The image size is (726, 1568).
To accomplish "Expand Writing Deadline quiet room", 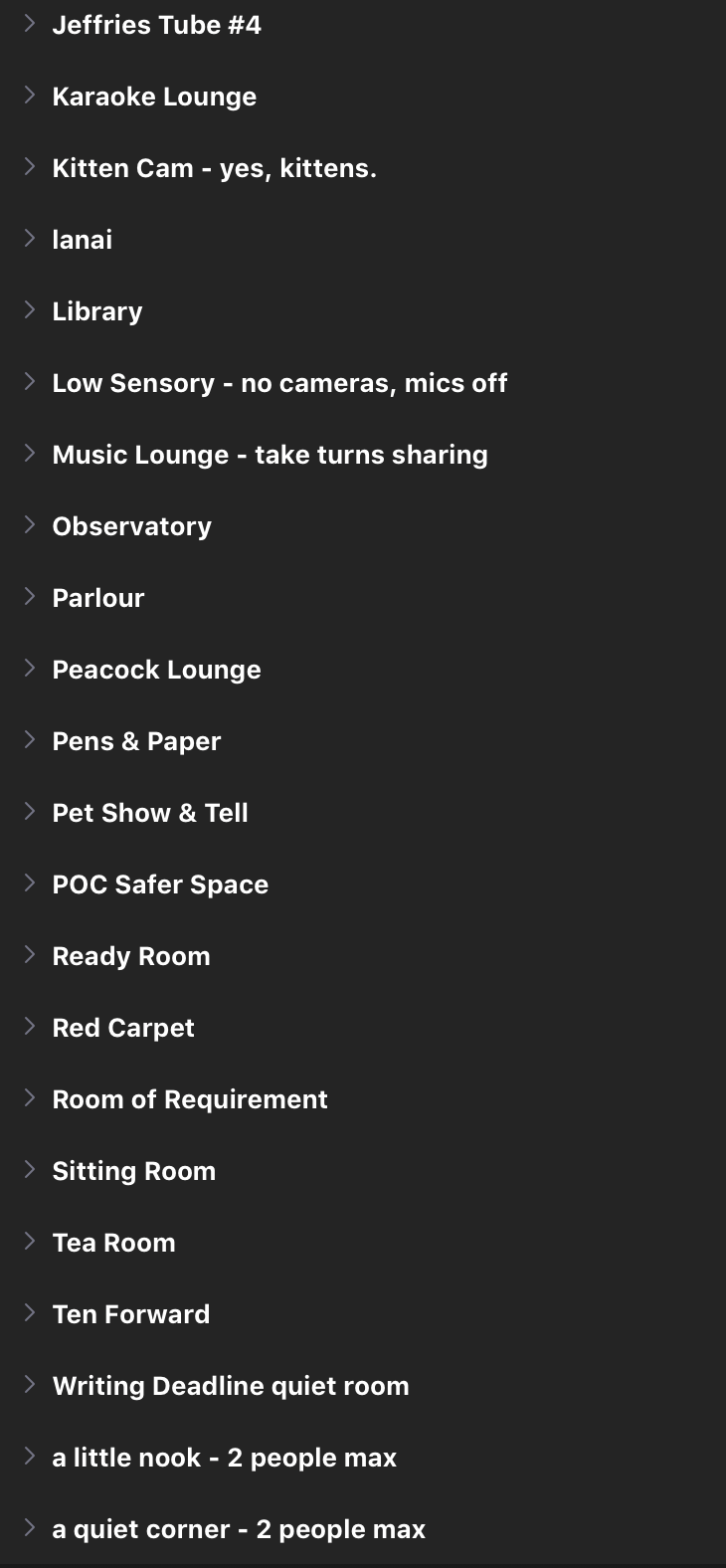I will pyautogui.click(x=30, y=1384).
